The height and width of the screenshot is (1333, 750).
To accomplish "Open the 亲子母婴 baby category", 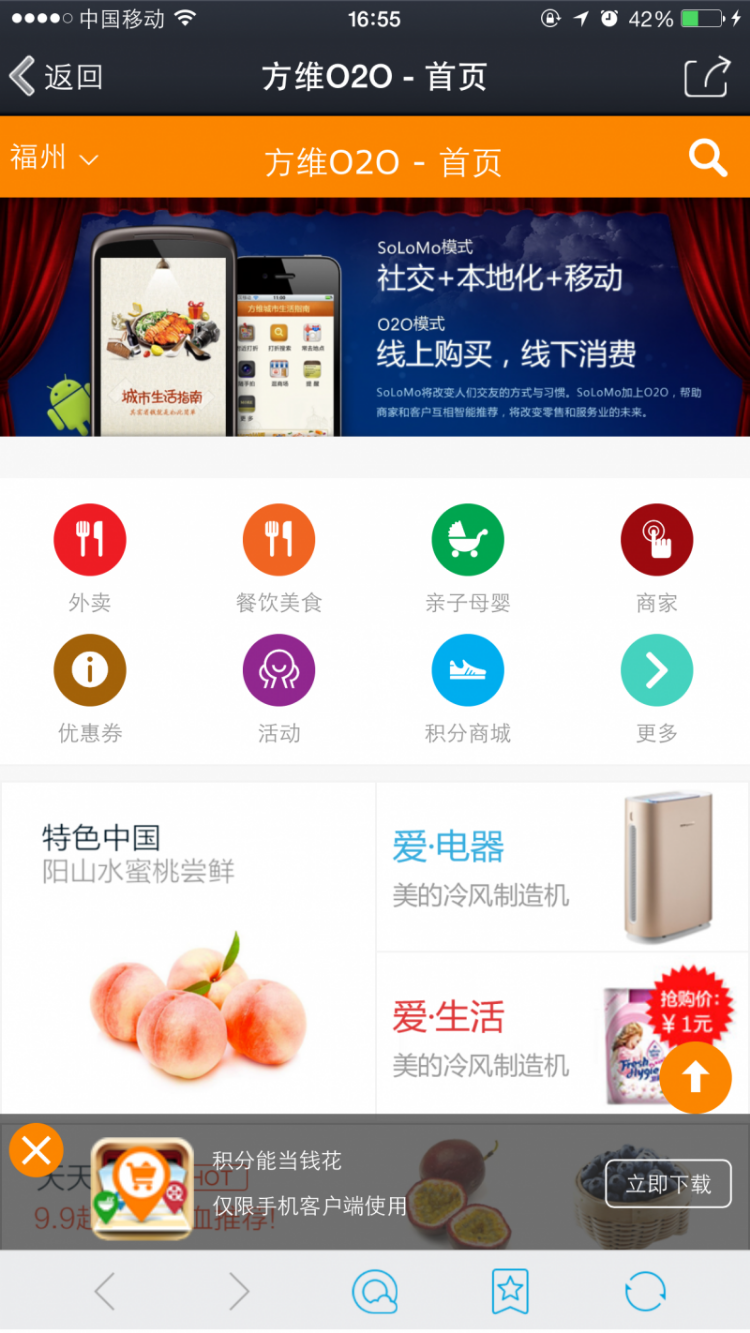I will (468, 539).
